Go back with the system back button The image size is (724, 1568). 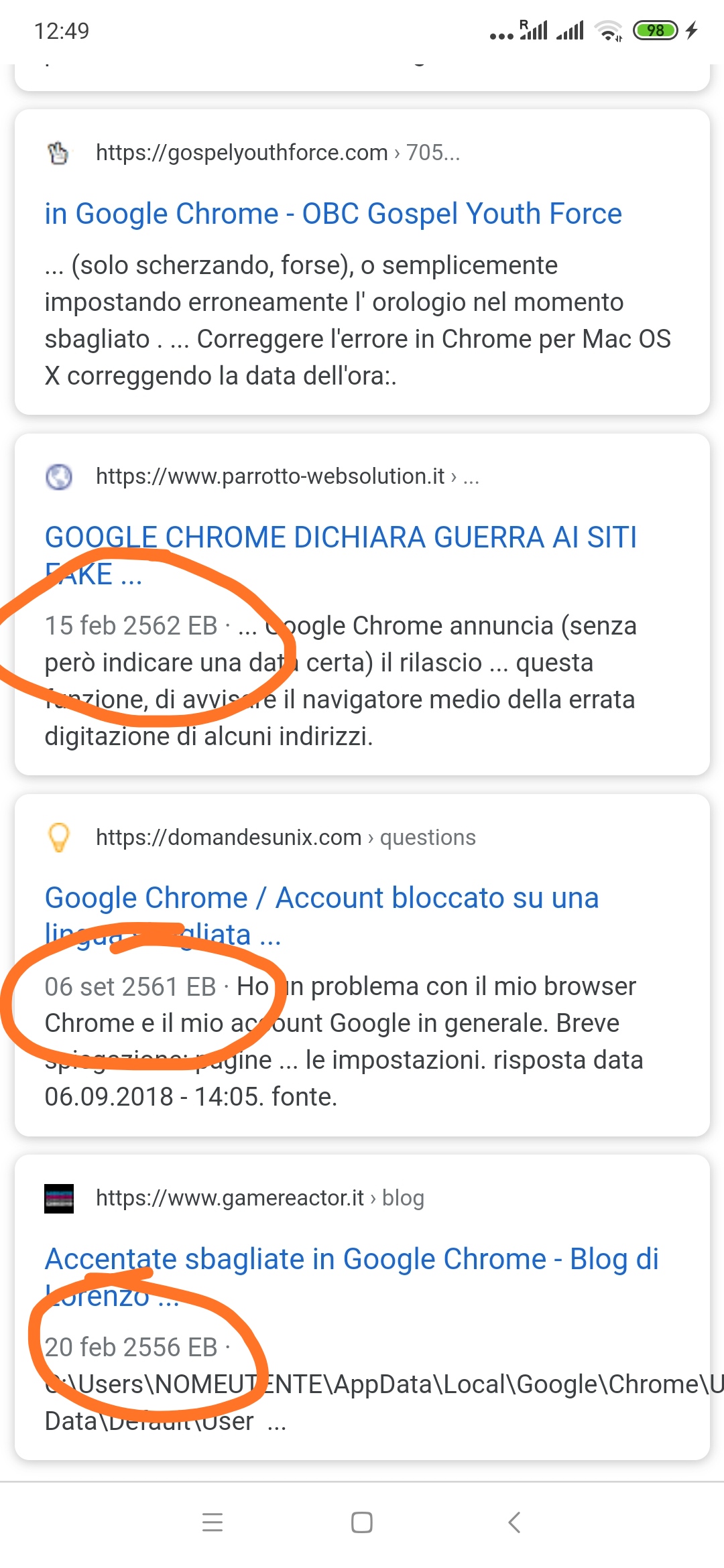click(514, 1522)
